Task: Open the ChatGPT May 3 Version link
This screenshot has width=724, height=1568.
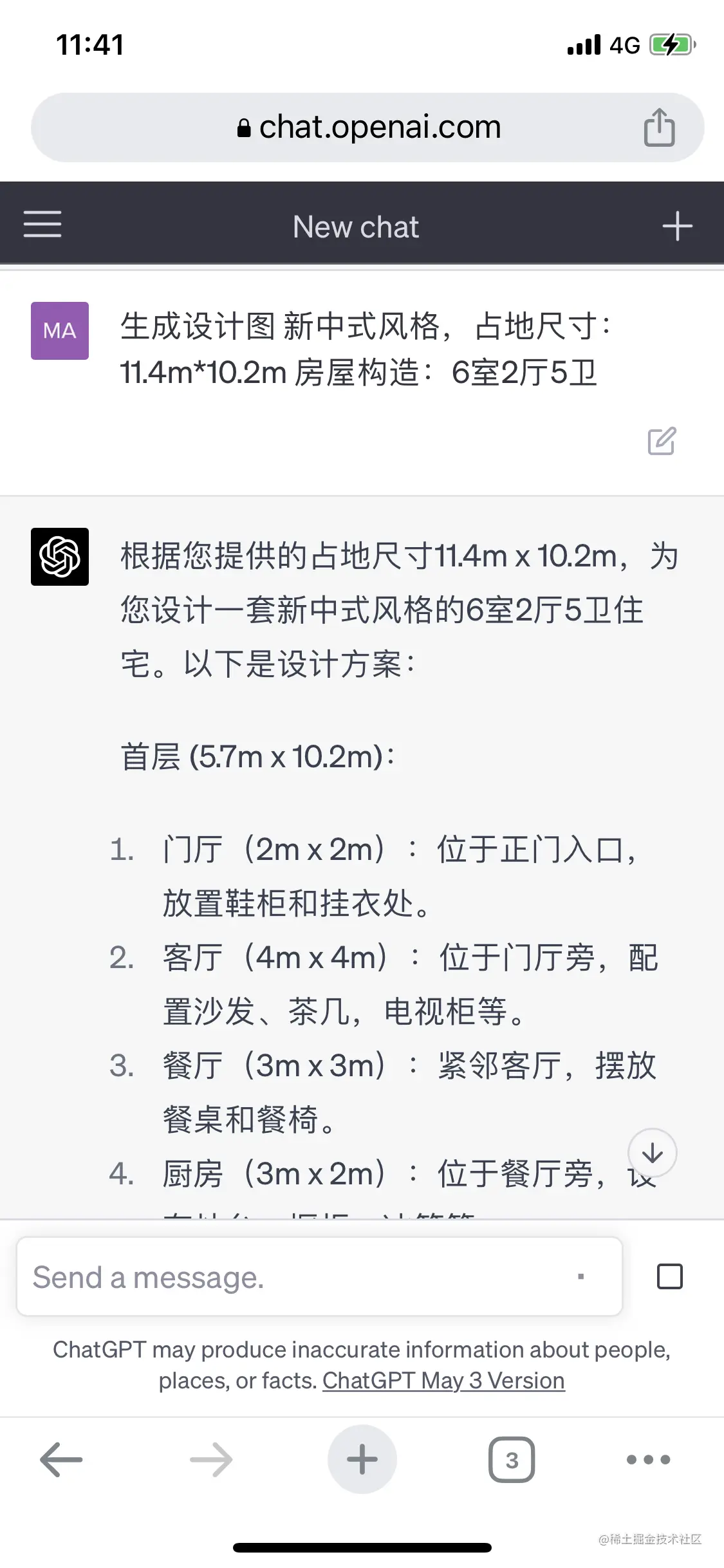Action: (x=443, y=1381)
